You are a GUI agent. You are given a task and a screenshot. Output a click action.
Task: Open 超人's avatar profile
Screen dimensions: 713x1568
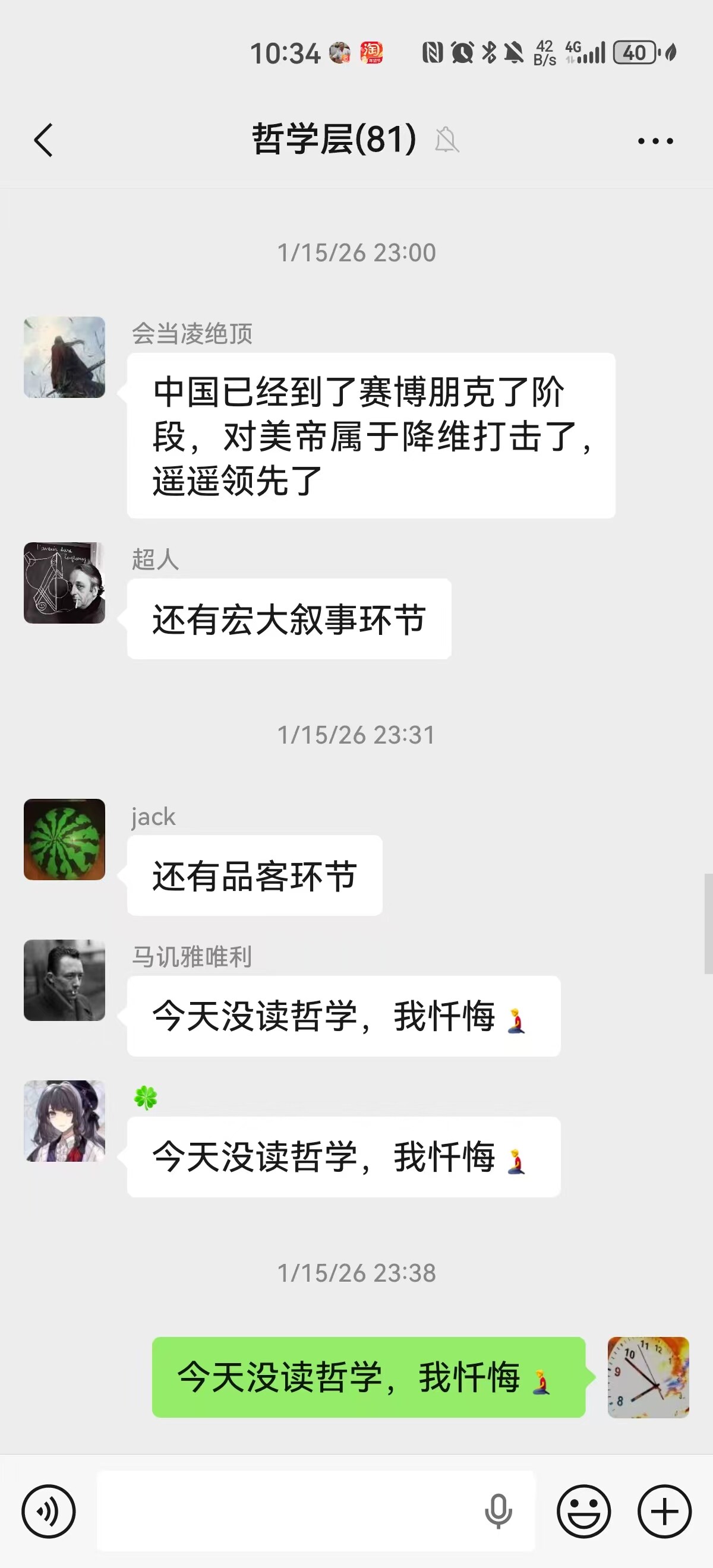pos(65,583)
